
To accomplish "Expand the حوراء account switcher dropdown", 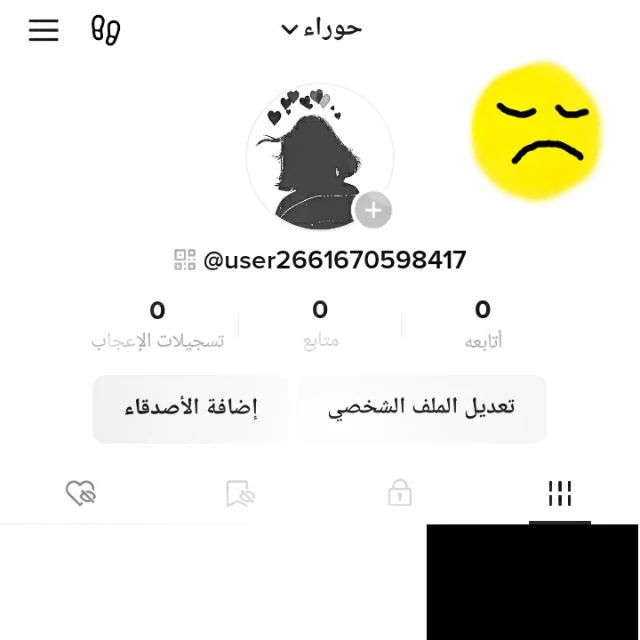I will (322, 29).
